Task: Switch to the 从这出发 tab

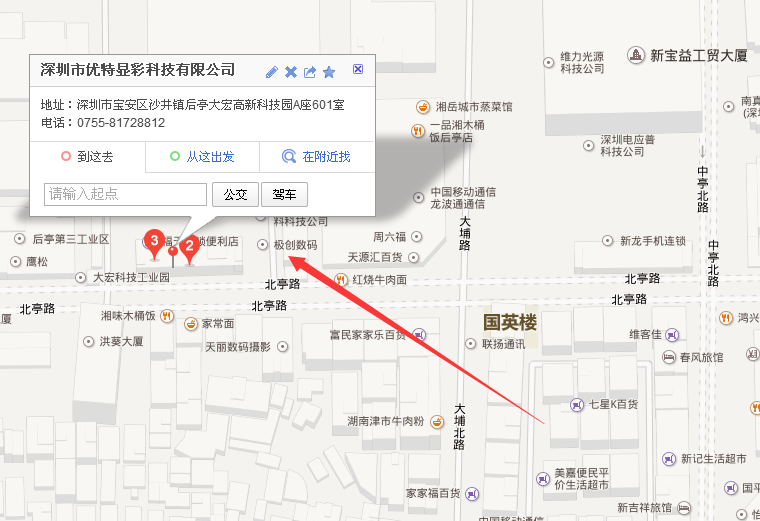Action: pos(202,157)
